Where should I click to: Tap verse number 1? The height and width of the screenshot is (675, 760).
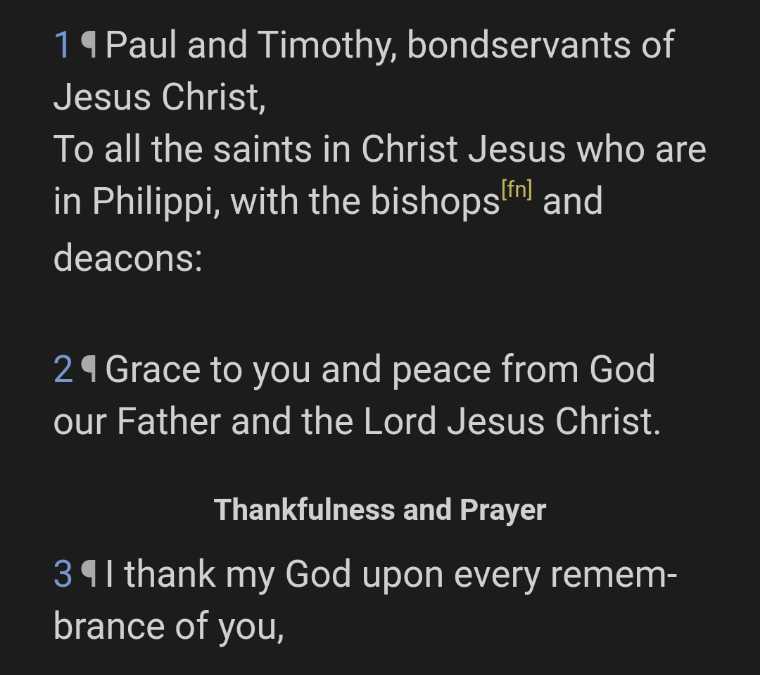(x=63, y=45)
